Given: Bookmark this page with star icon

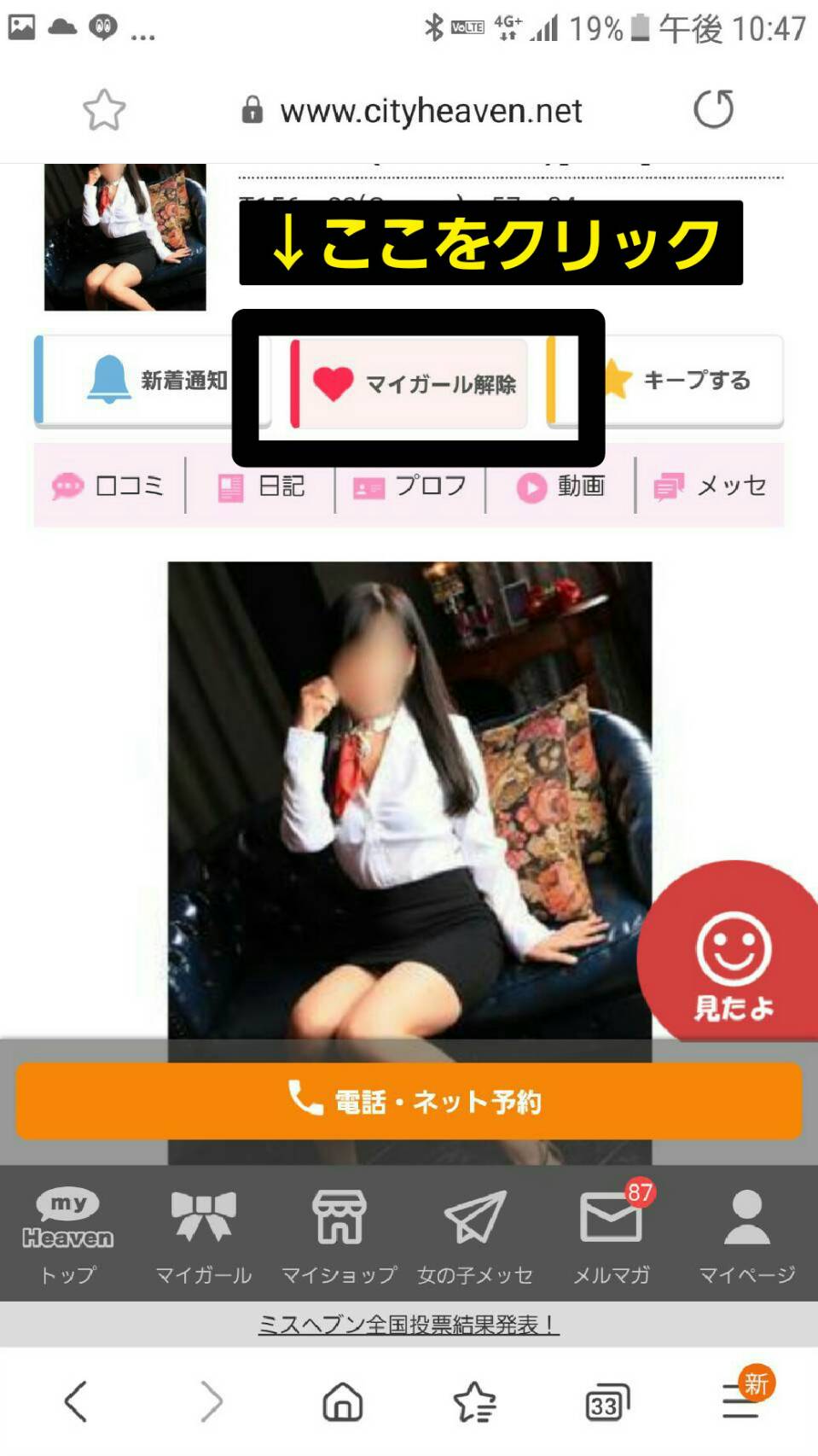Looking at the screenshot, I should pyautogui.click(x=104, y=110).
